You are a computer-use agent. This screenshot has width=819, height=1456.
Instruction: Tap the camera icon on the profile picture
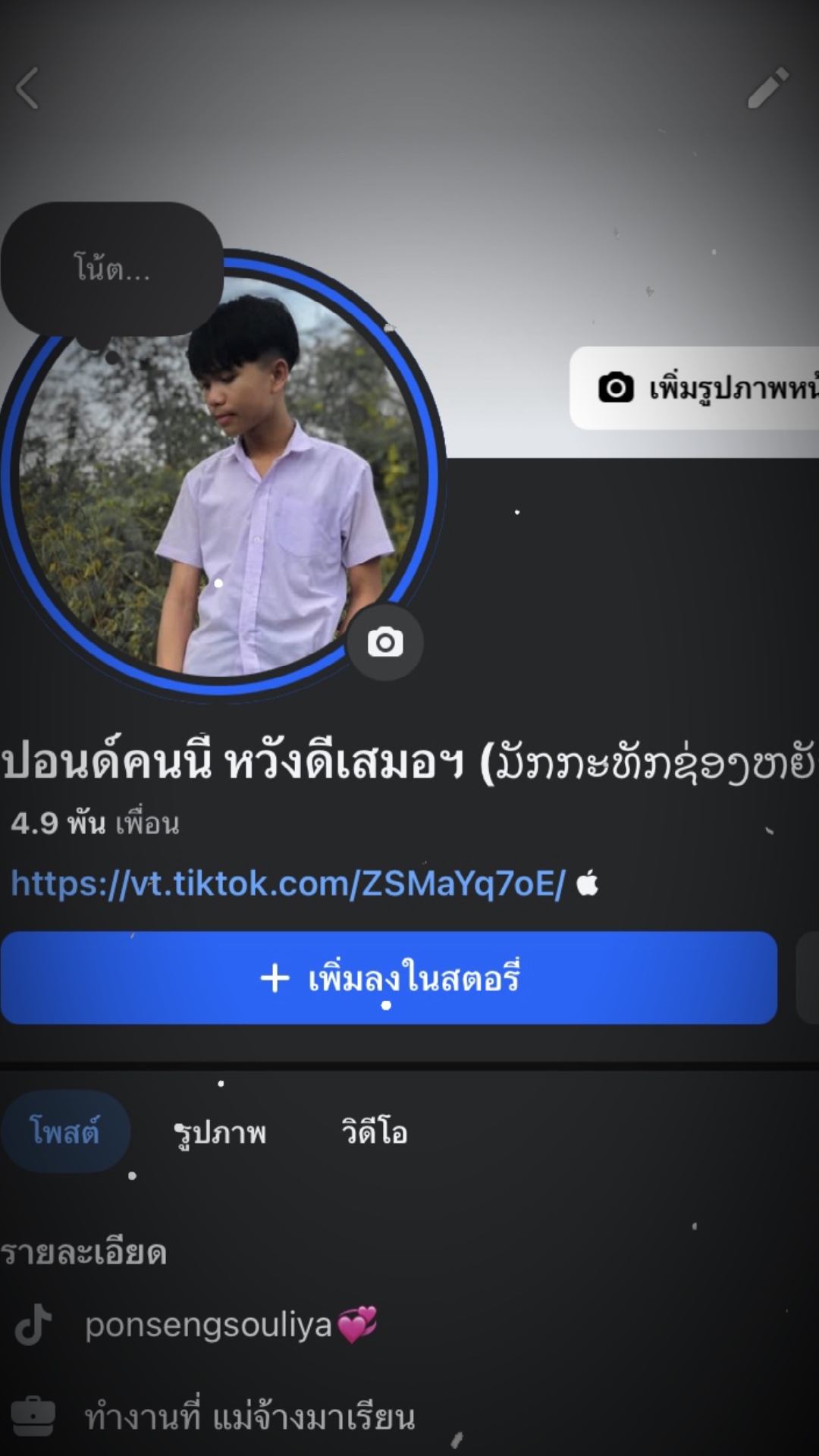[385, 642]
